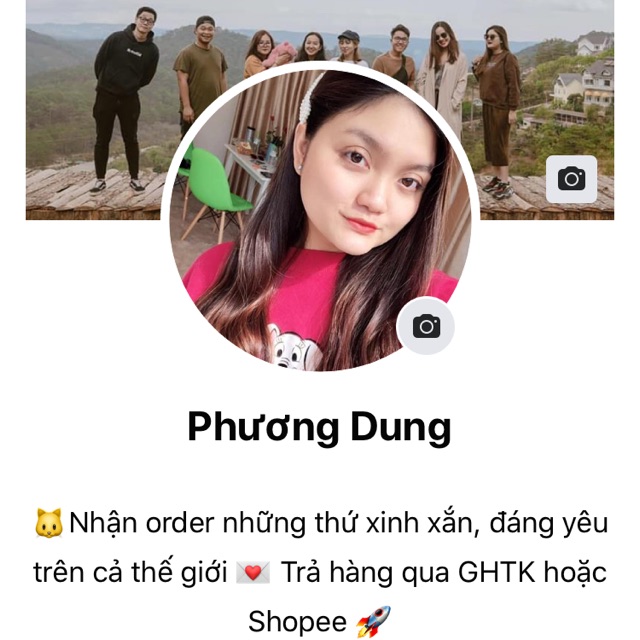Open the round profile picture
640x640 pixels.
pos(320,220)
